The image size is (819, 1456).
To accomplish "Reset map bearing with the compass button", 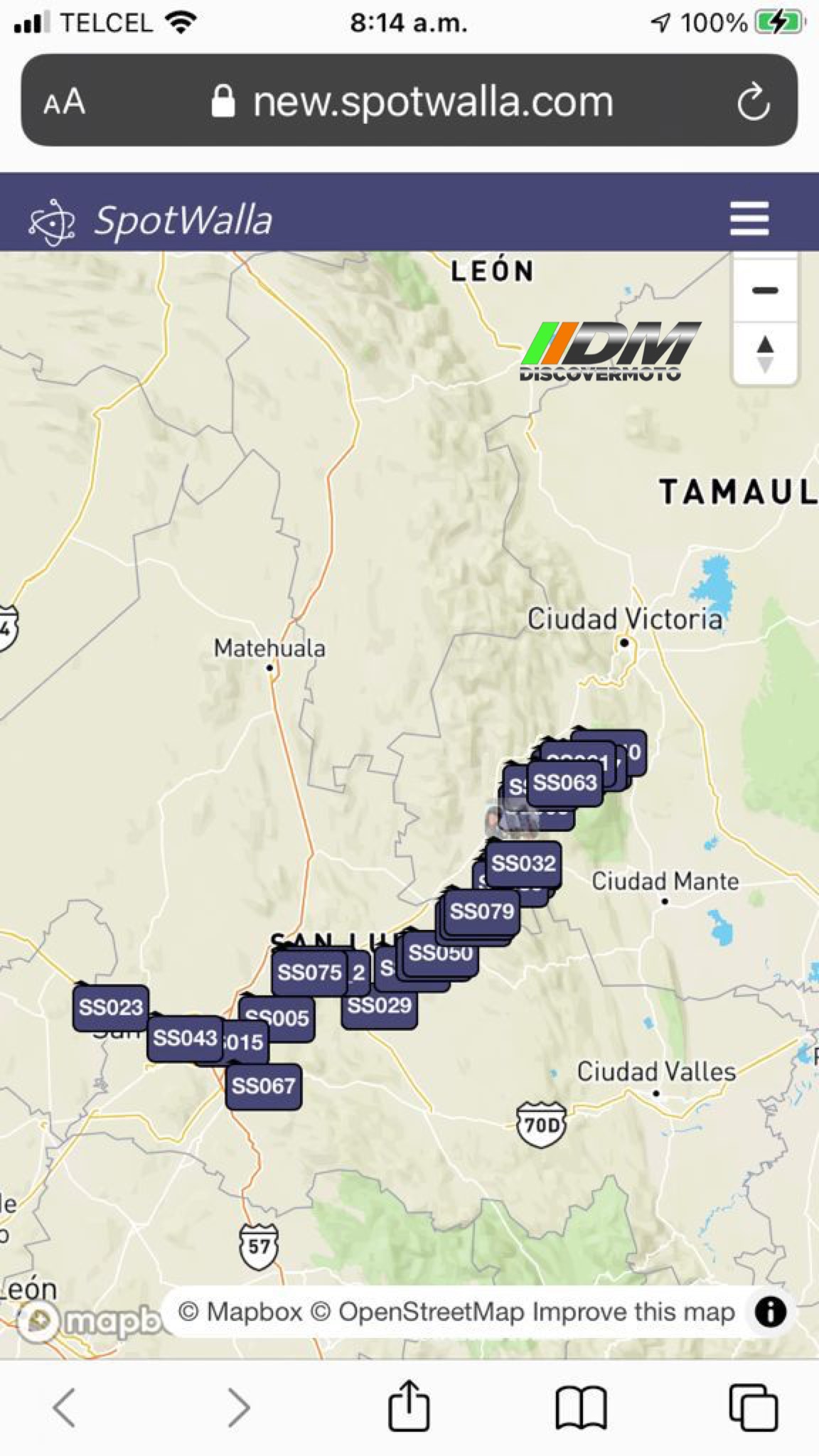I will point(764,354).
